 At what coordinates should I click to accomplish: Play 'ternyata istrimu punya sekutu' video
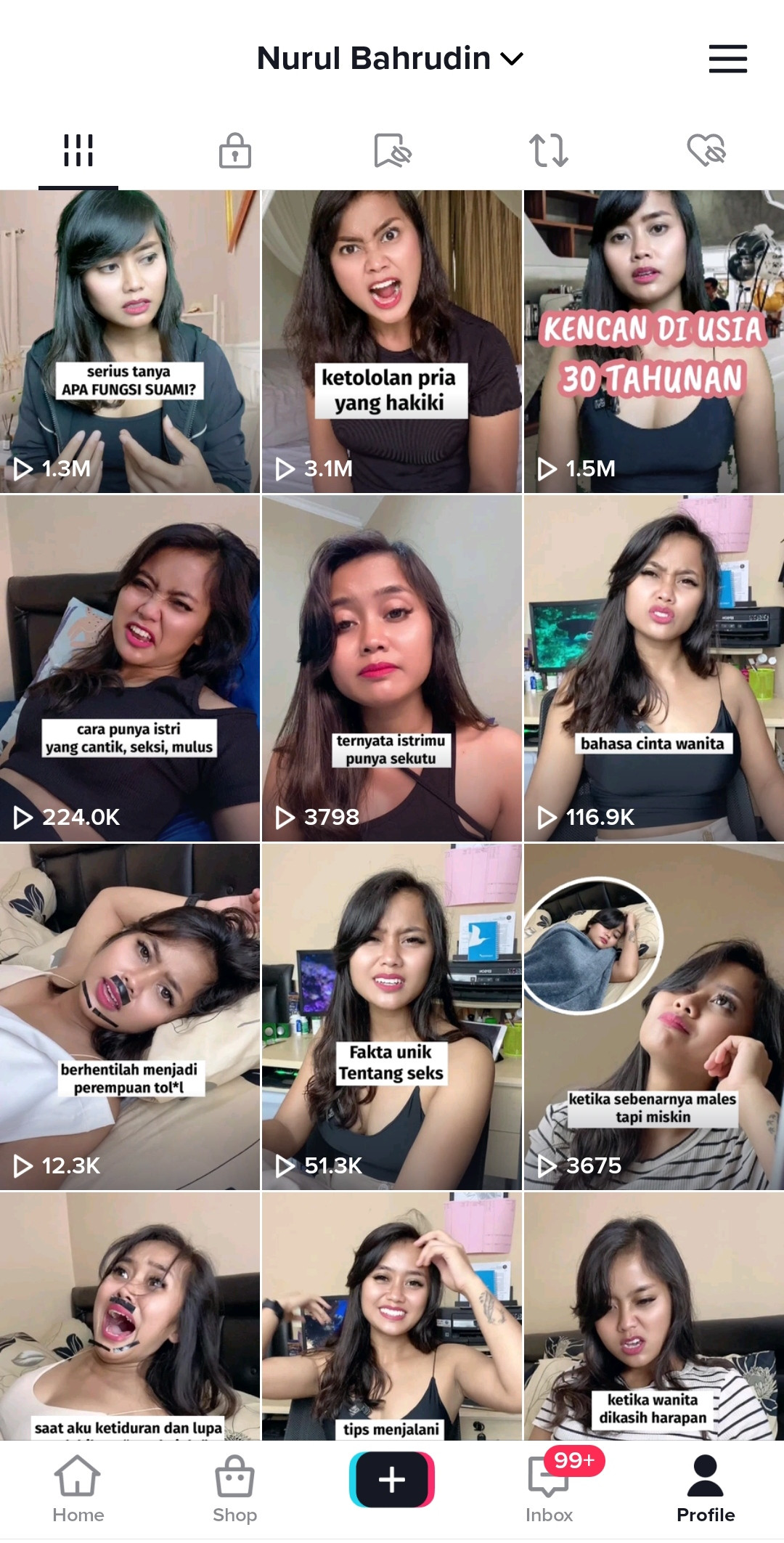391,668
